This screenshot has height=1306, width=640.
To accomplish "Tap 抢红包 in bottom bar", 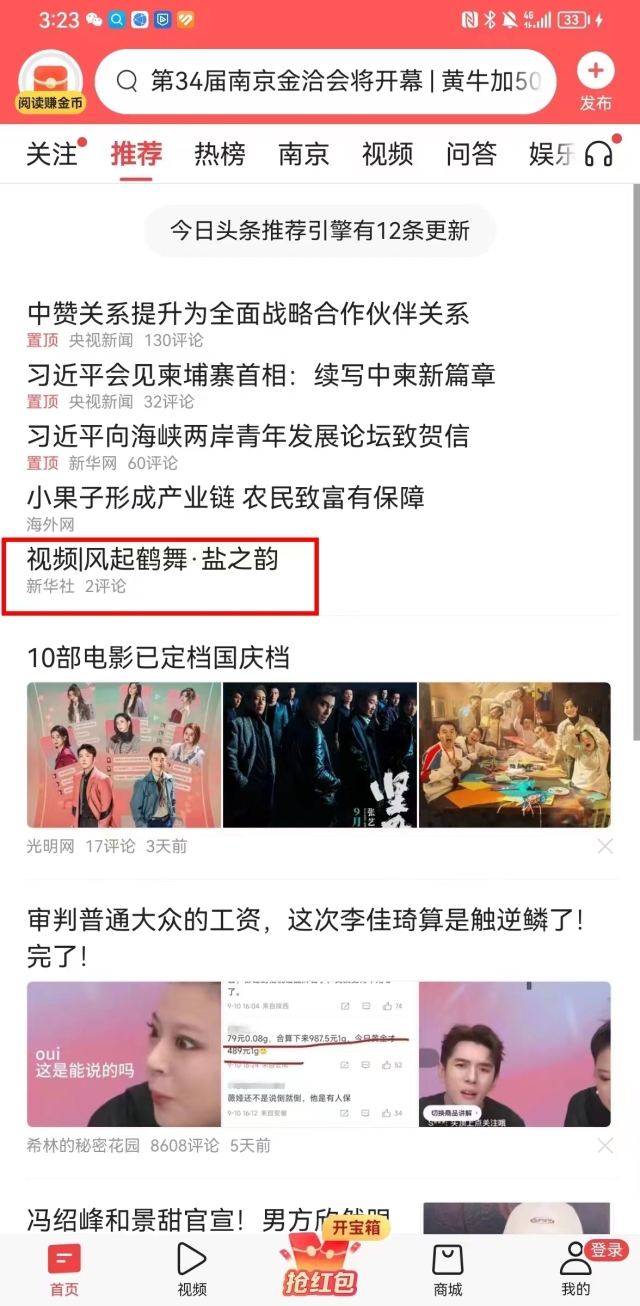I will 319,1270.
